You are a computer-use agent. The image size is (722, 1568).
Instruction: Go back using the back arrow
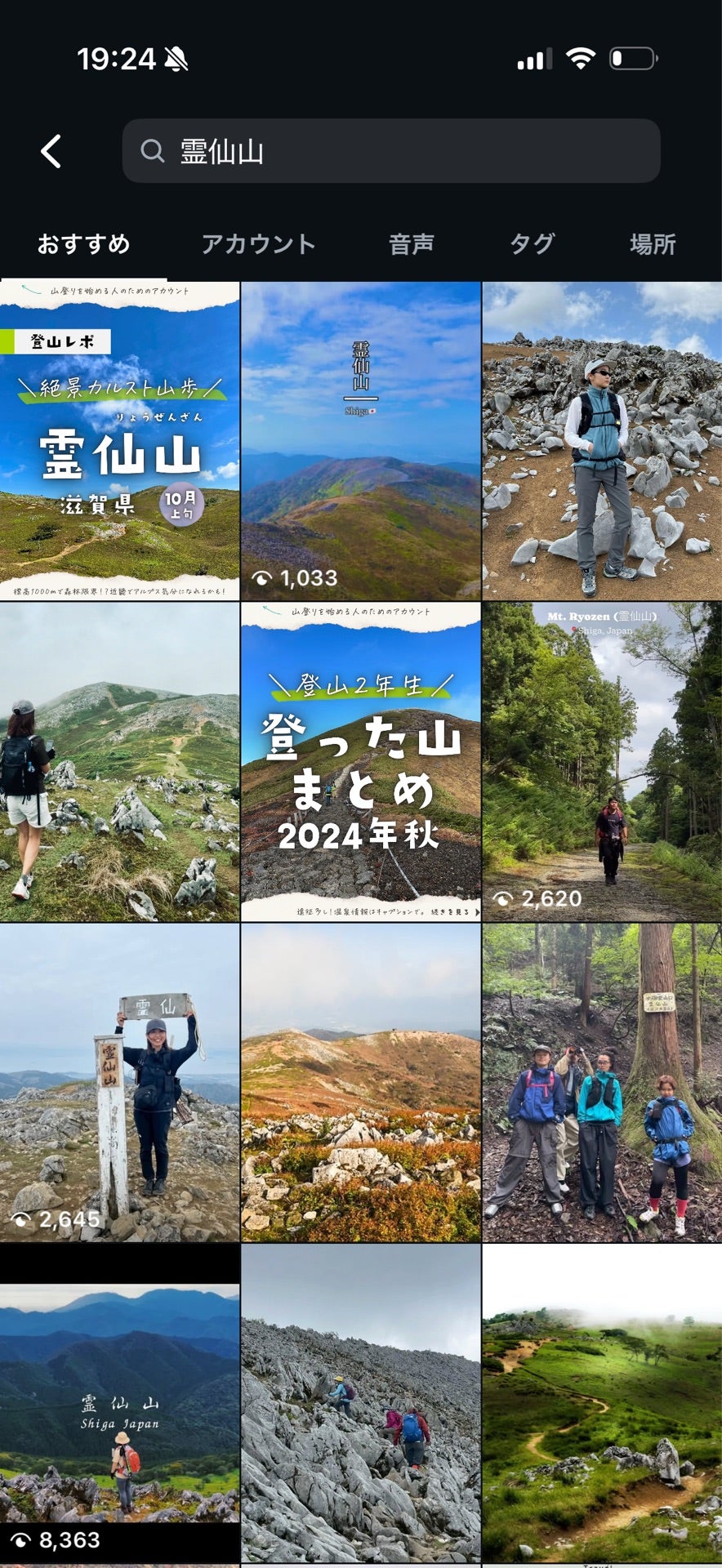pos(51,152)
